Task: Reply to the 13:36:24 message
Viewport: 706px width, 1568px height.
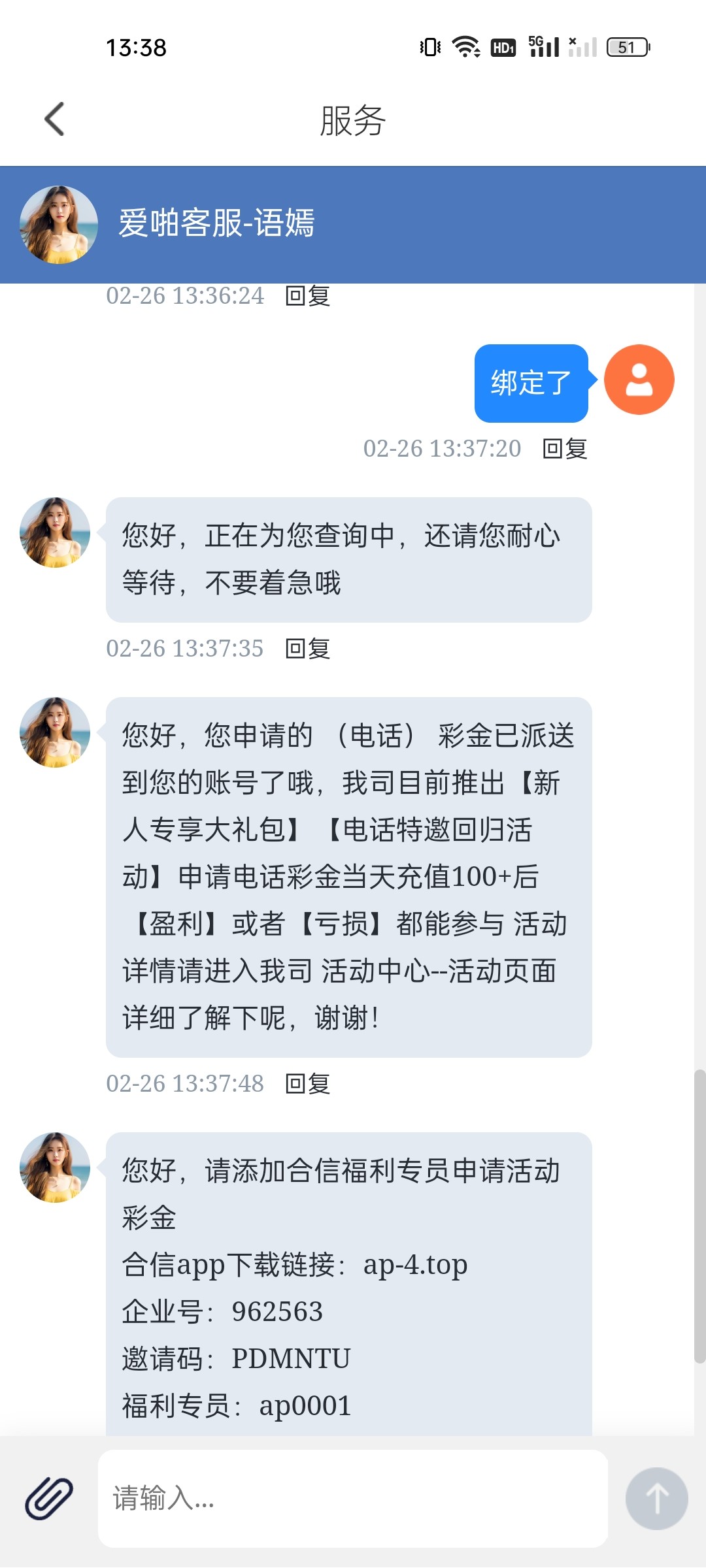Action: (x=308, y=296)
